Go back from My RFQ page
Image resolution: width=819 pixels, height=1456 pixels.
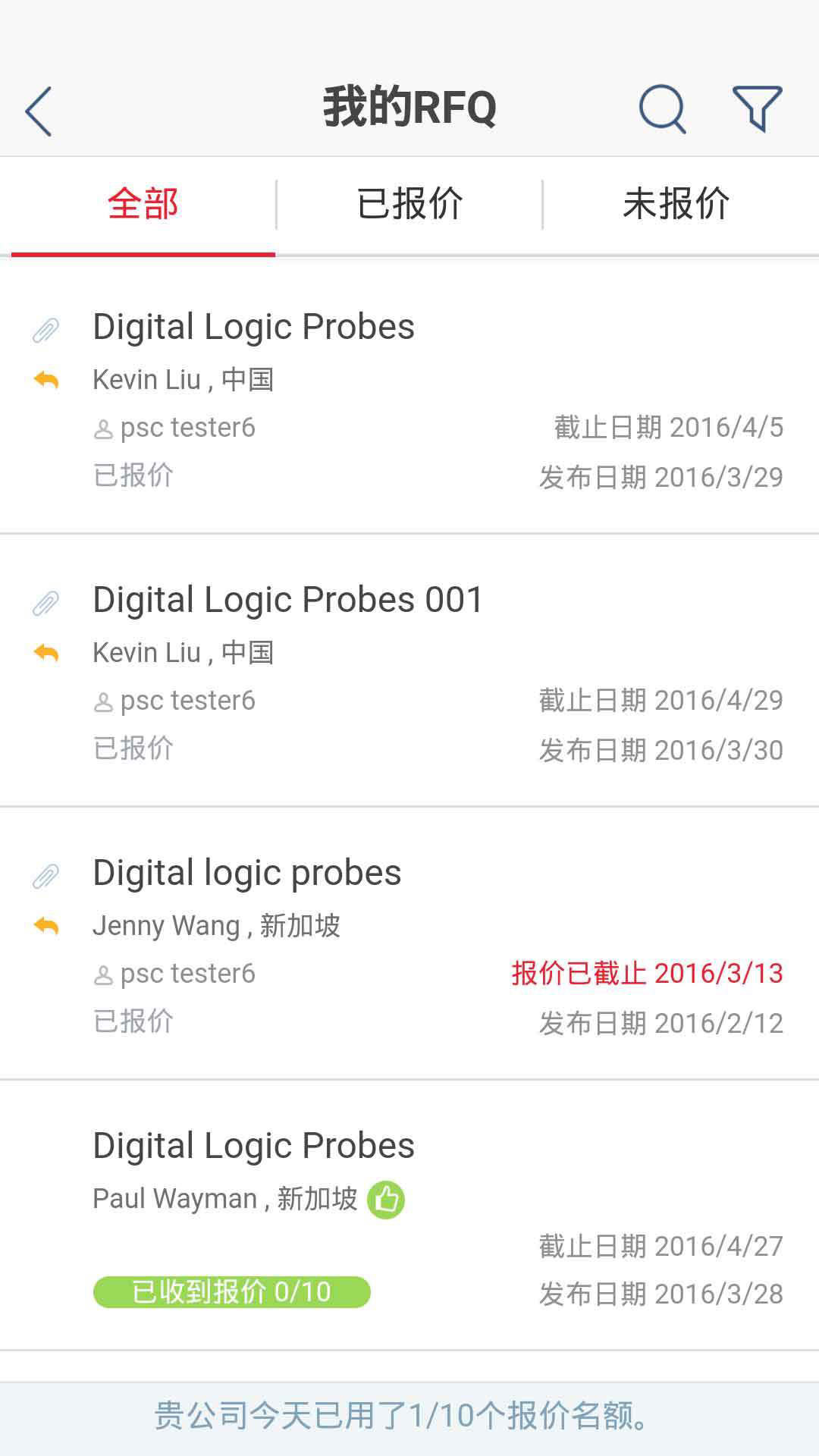tap(39, 111)
